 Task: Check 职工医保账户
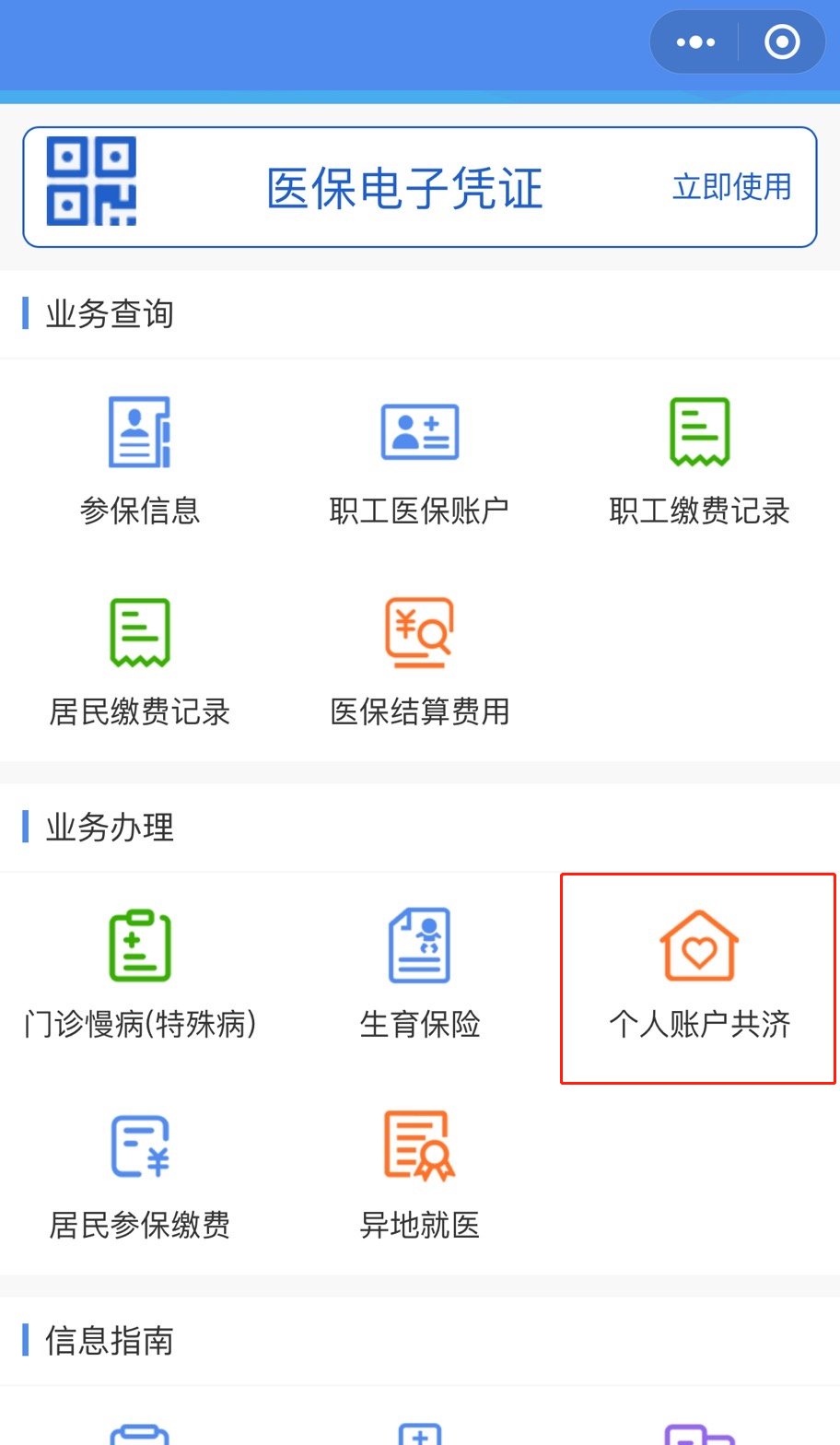[420, 460]
